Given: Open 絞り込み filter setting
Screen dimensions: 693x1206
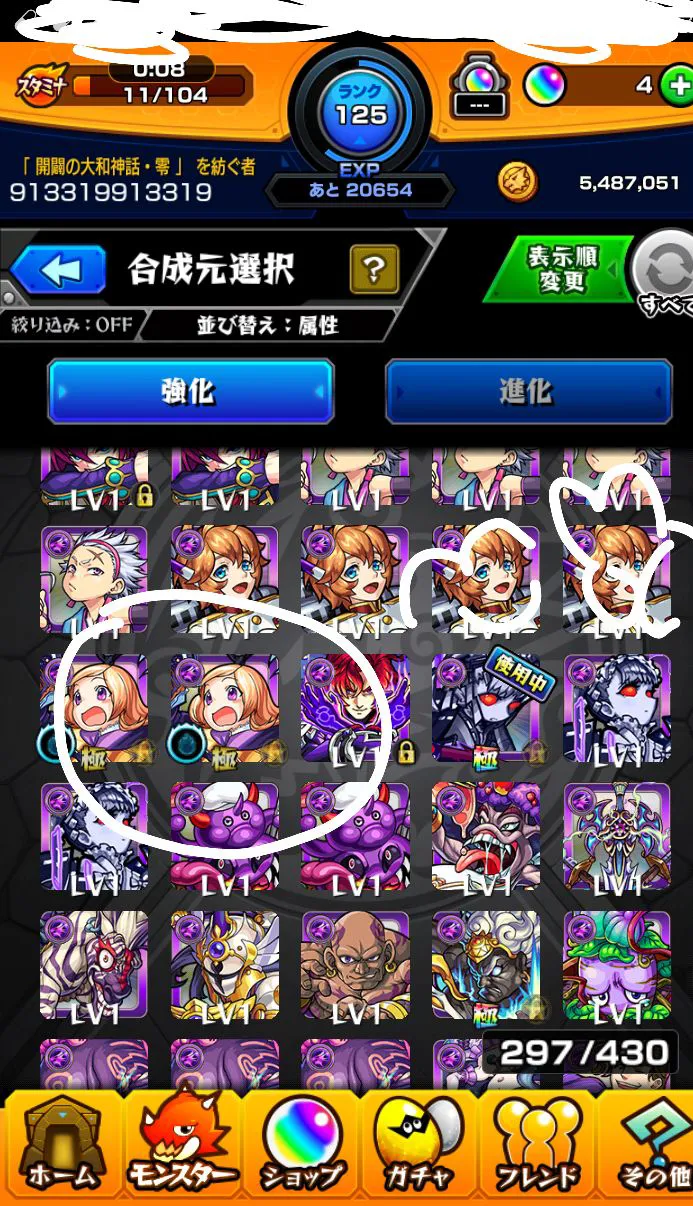Looking at the screenshot, I should 72,324.
